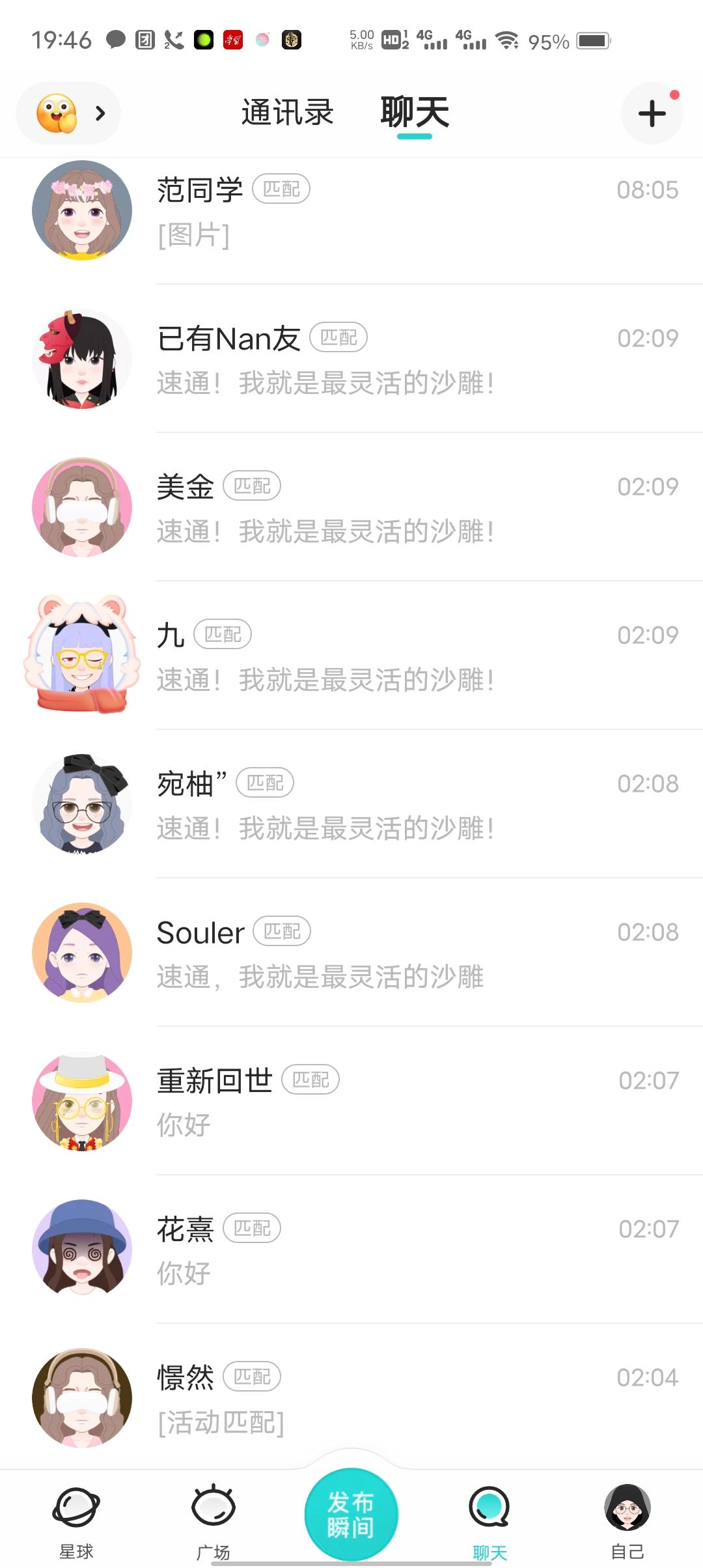The image size is (703, 1568).
Task: Select the 聊天 tab at the top
Action: (415, 112)
